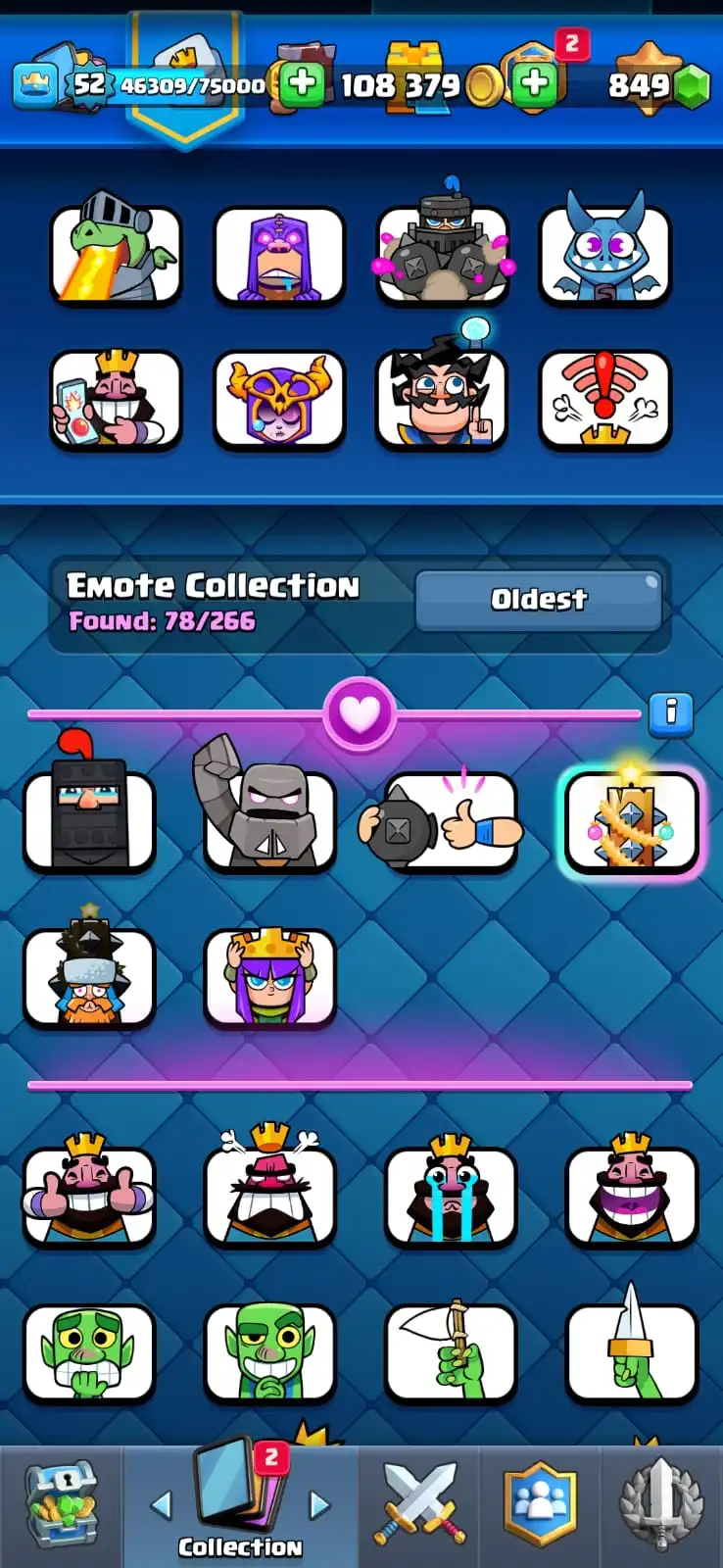Viewport: 723px width, 1568px height.
Task: Pick the goblin white flag emote
Action: (451, 1352)
